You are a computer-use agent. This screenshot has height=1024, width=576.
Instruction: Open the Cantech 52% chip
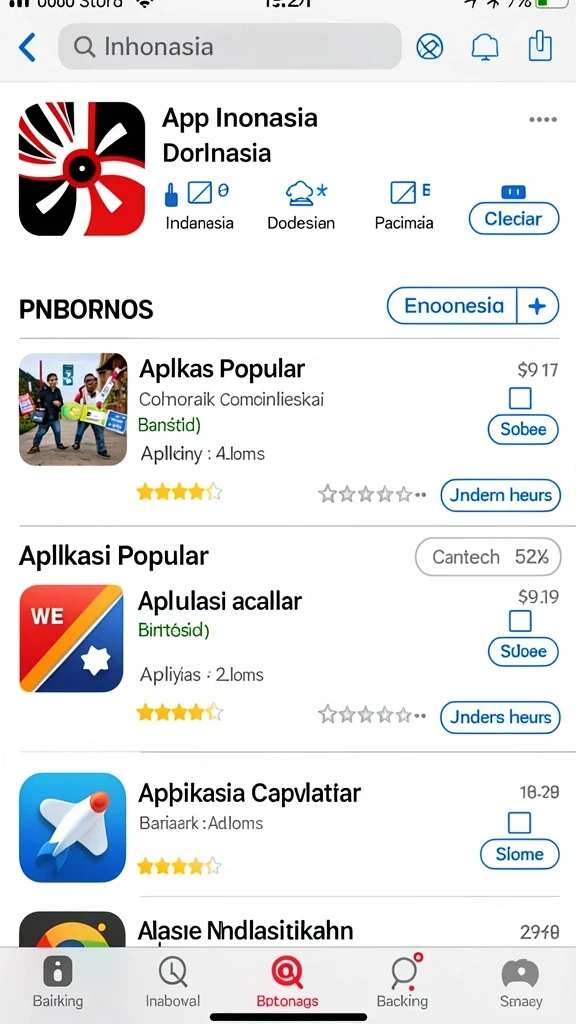pos(488,556)
